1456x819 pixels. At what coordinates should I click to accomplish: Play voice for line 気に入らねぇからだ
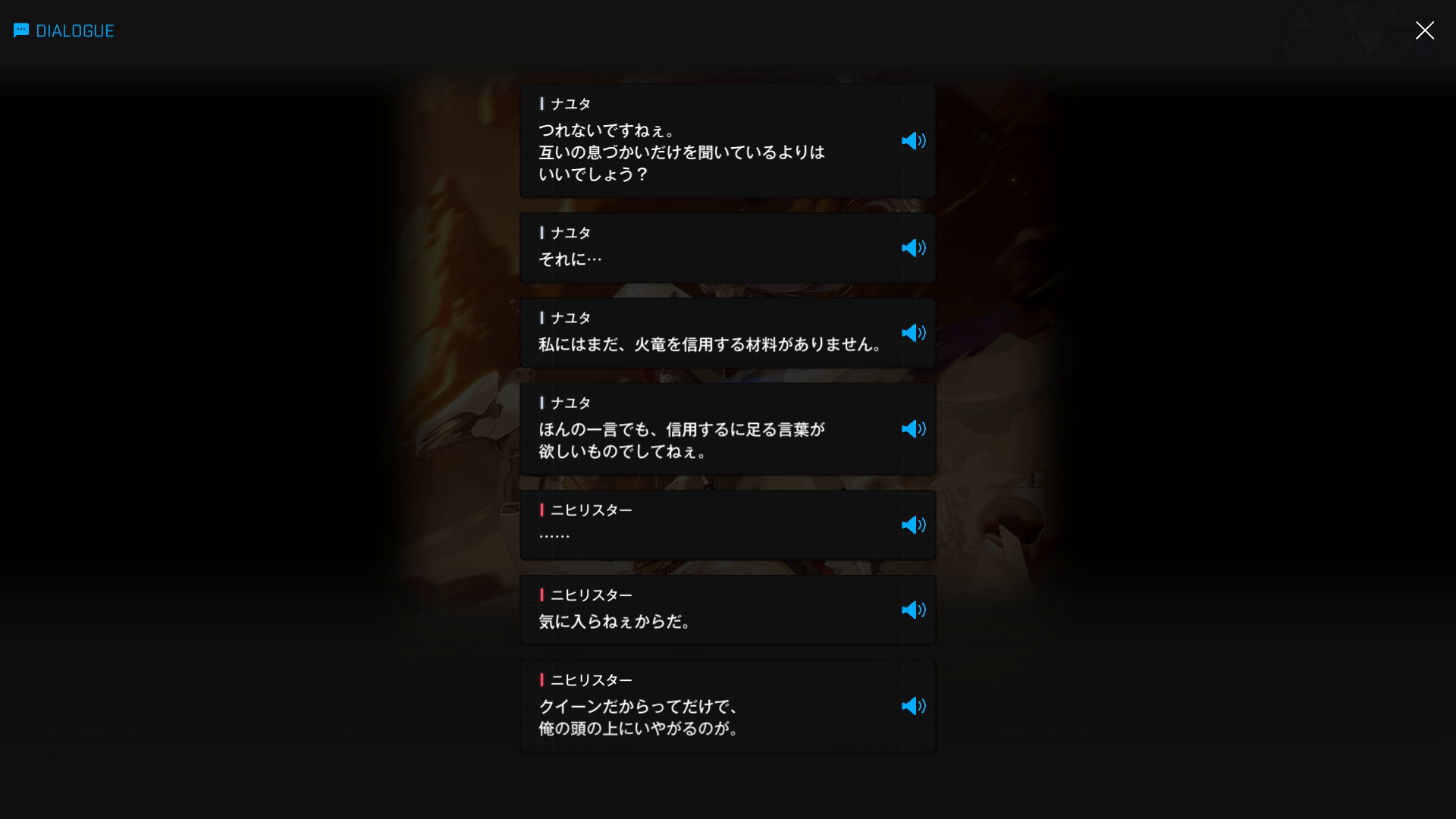coord(913,610)
